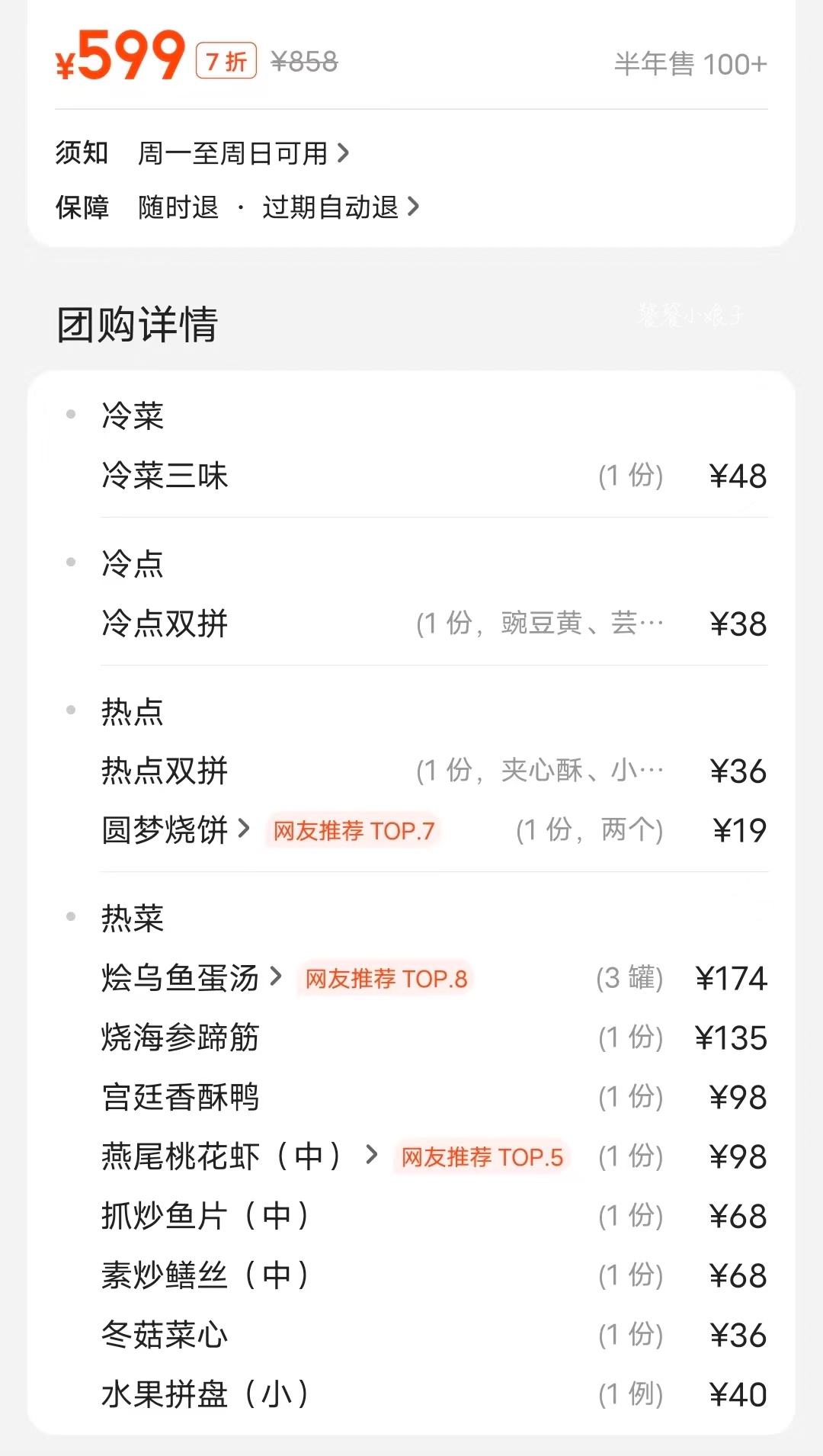Select the 冷菜三味 dish entry
The height and width of the screenshot is (1456, 823).
click(x=164, y=474)
